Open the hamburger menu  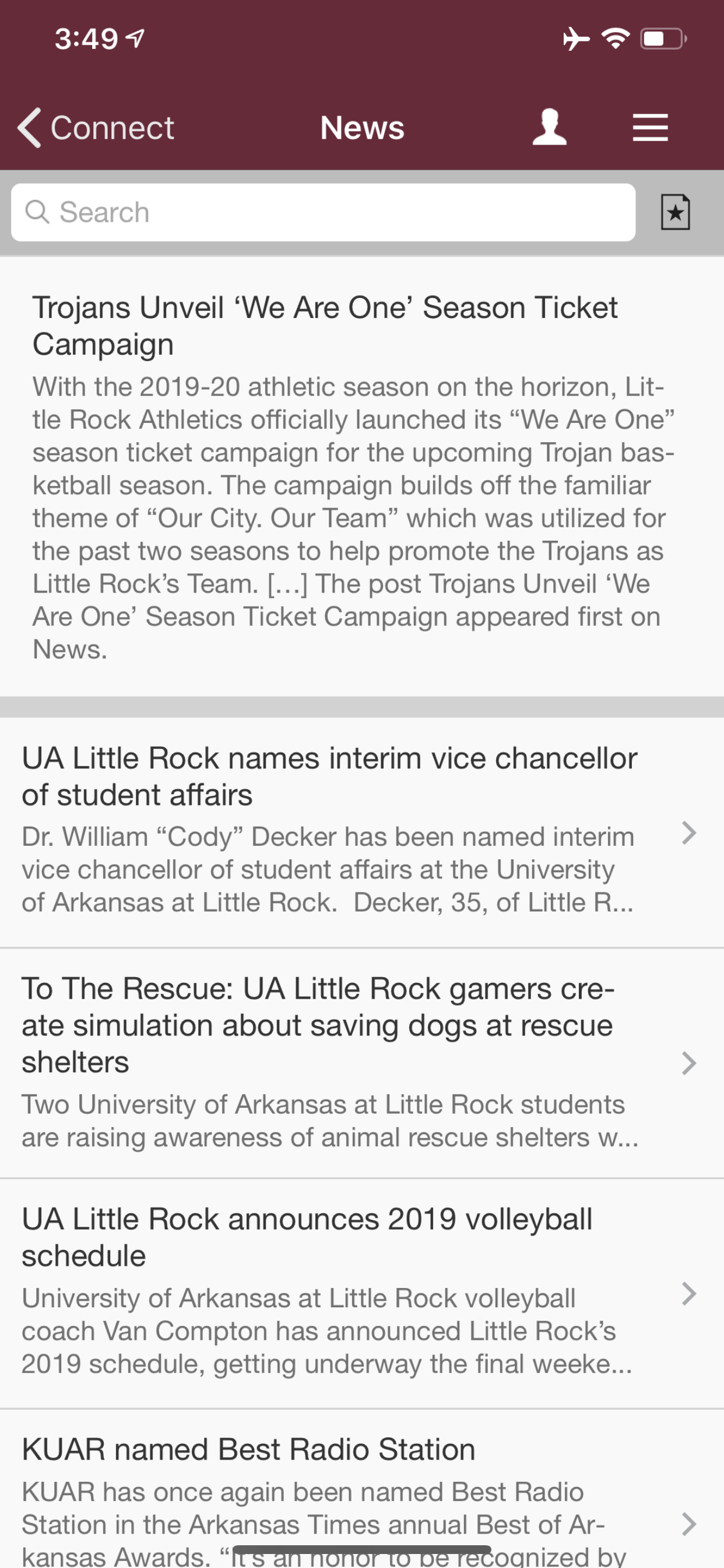(x=650, y=128)
